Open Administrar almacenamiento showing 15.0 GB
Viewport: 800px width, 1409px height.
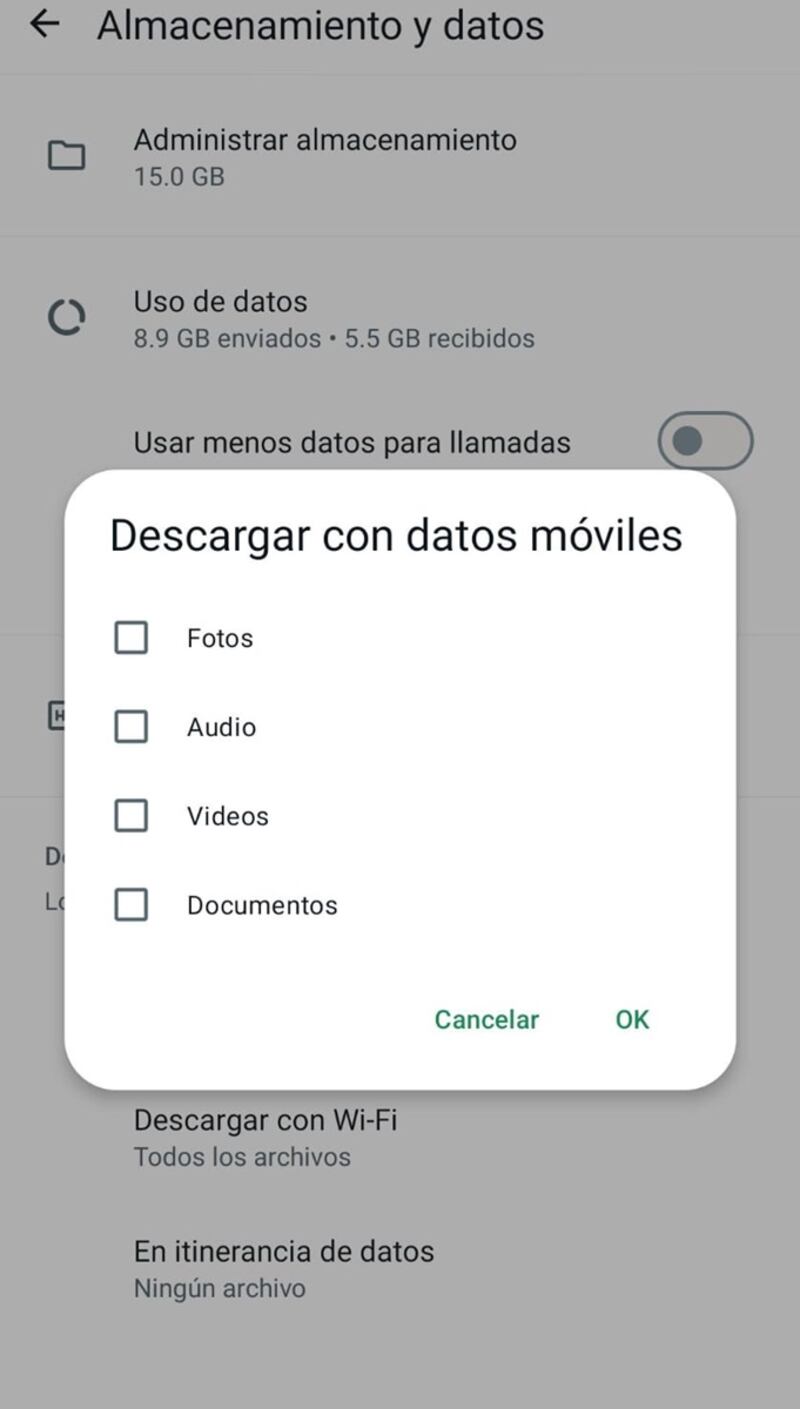click(325, 157)
